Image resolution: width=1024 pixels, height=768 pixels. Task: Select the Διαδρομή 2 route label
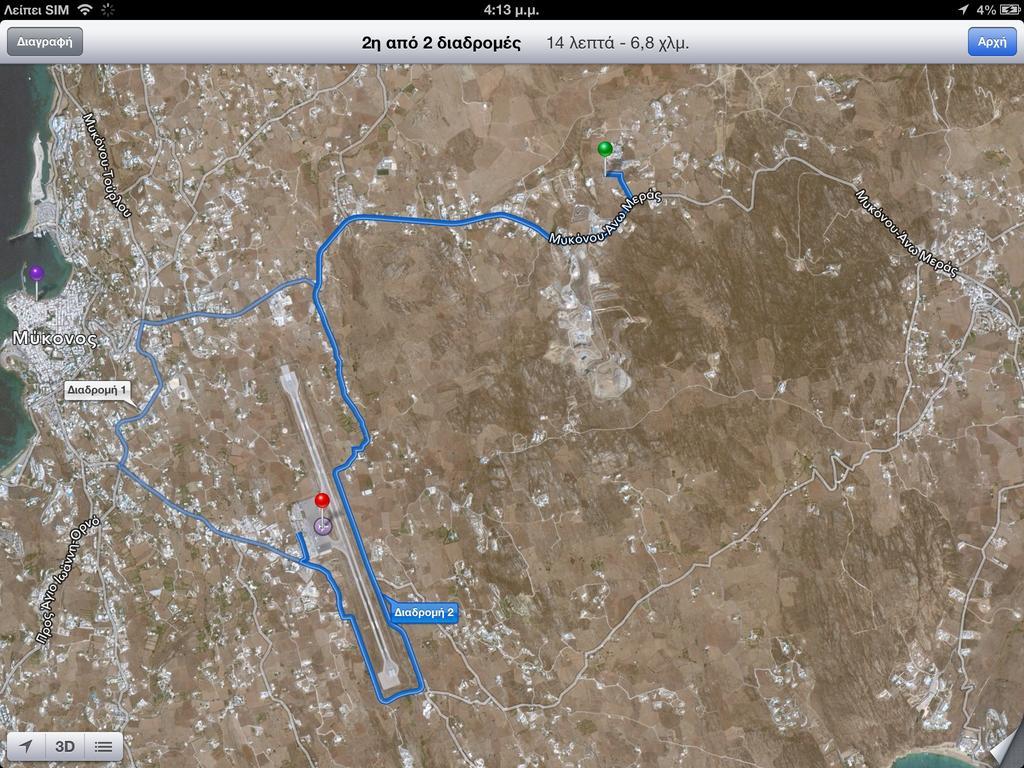[x=424, y=612]
